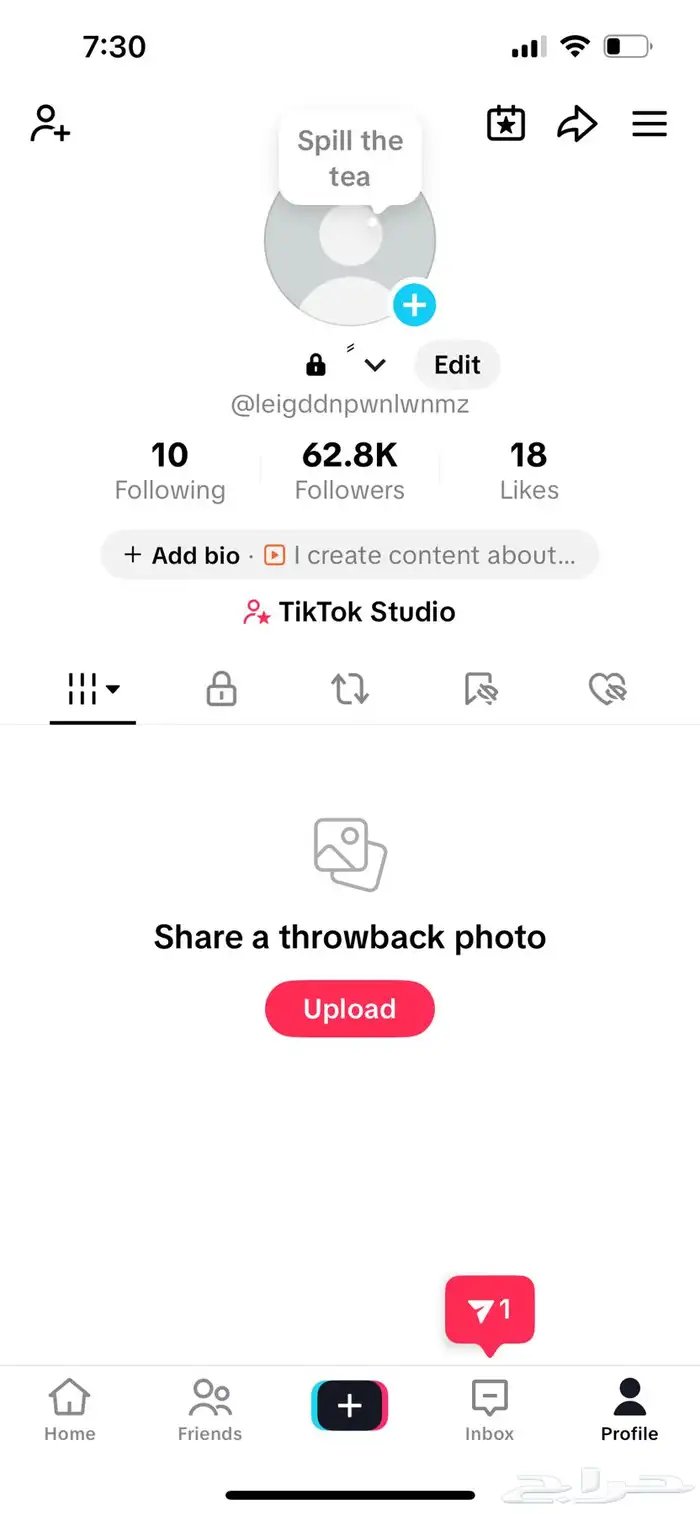Screen dimensions: 700x1514
Task: Go to the Inbox tab
Action: pos(489,1409)
